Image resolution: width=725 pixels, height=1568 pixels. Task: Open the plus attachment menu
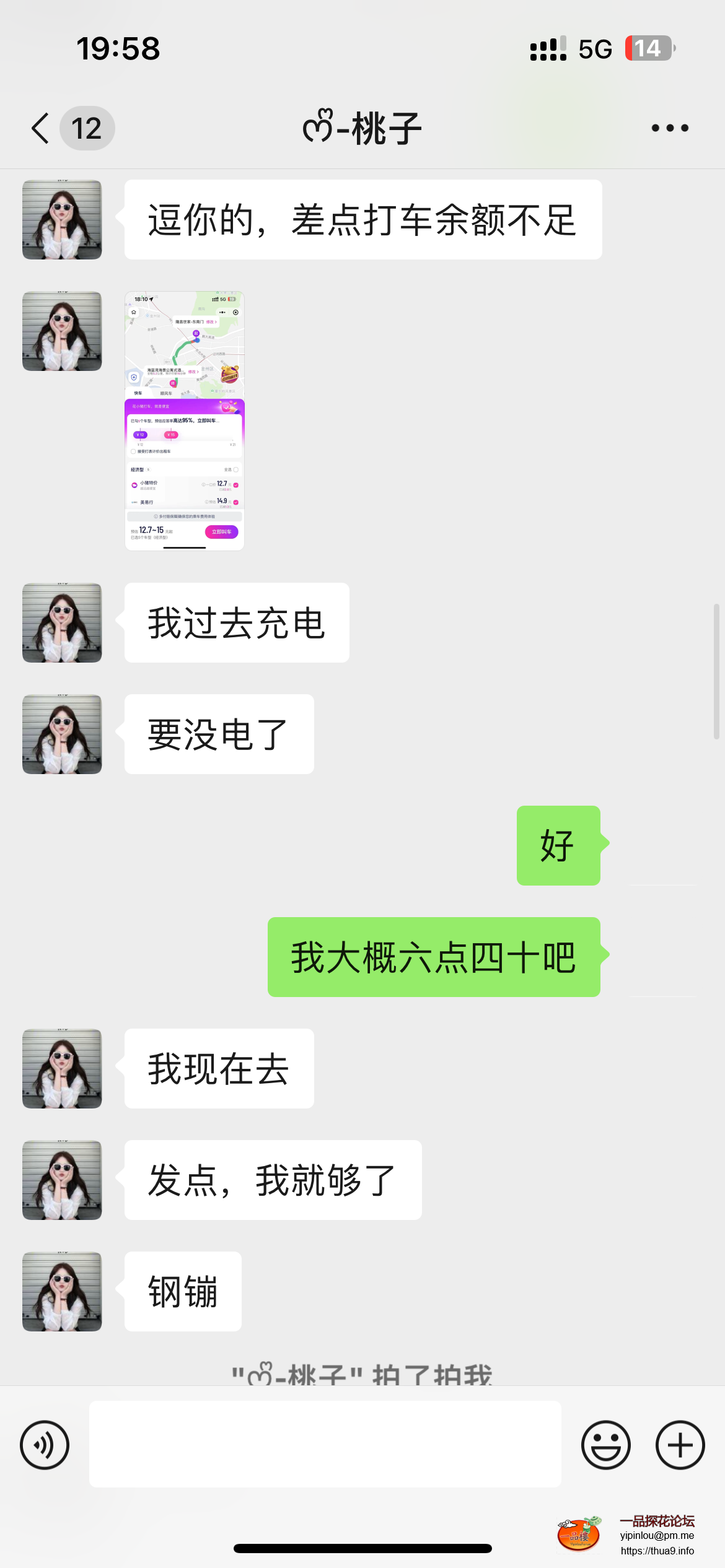click(x=680, y=1445)
